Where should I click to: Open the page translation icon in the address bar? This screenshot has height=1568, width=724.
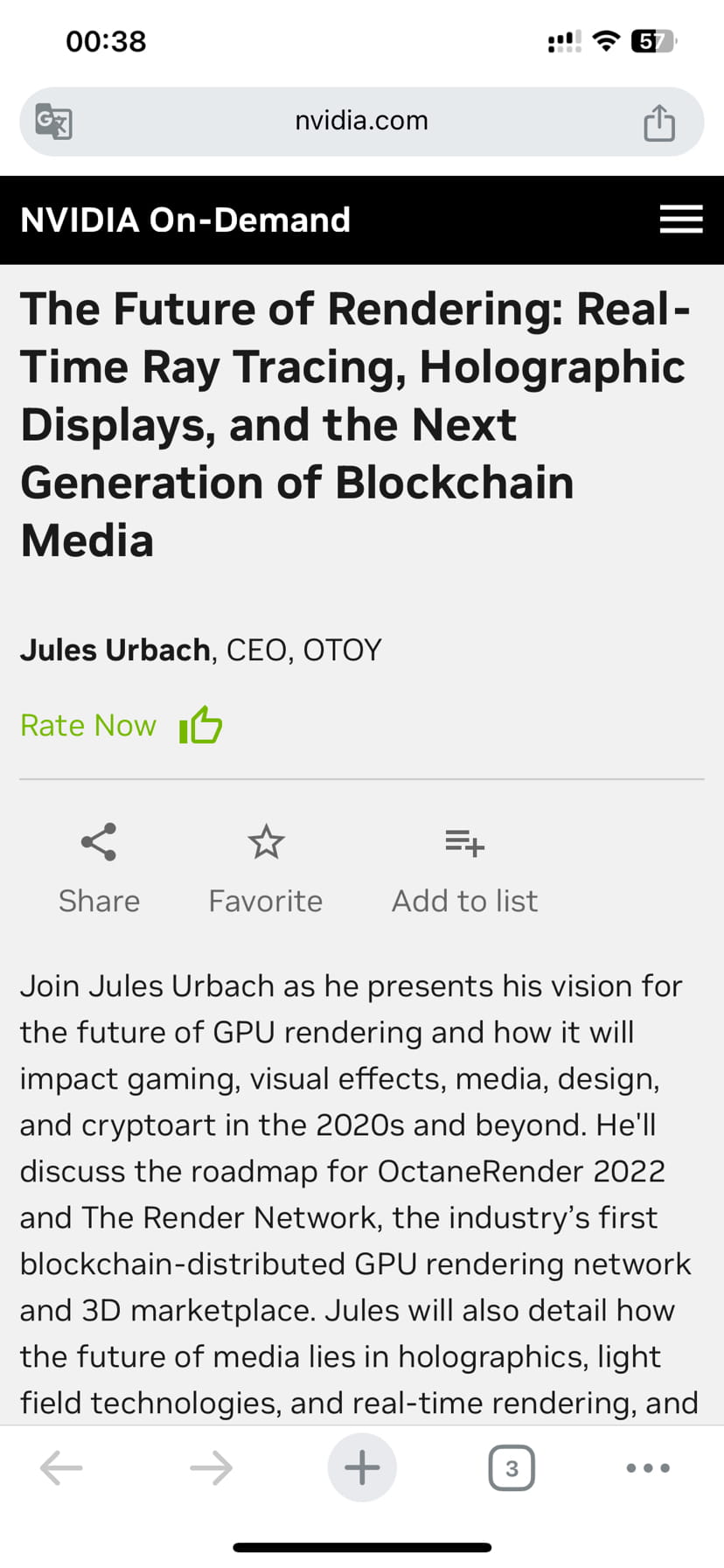click(54, 122)
